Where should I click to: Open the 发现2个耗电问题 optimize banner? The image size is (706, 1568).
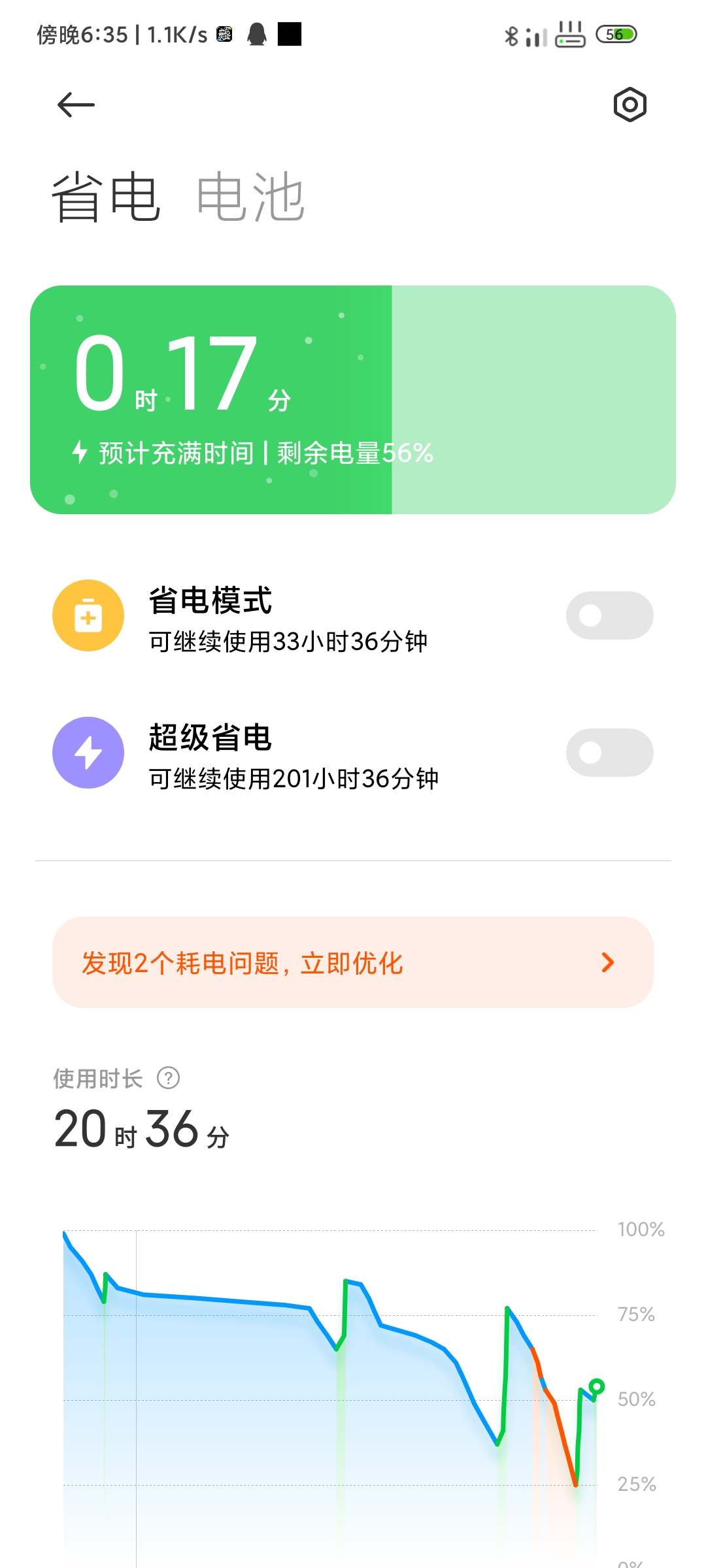point(353,962)
